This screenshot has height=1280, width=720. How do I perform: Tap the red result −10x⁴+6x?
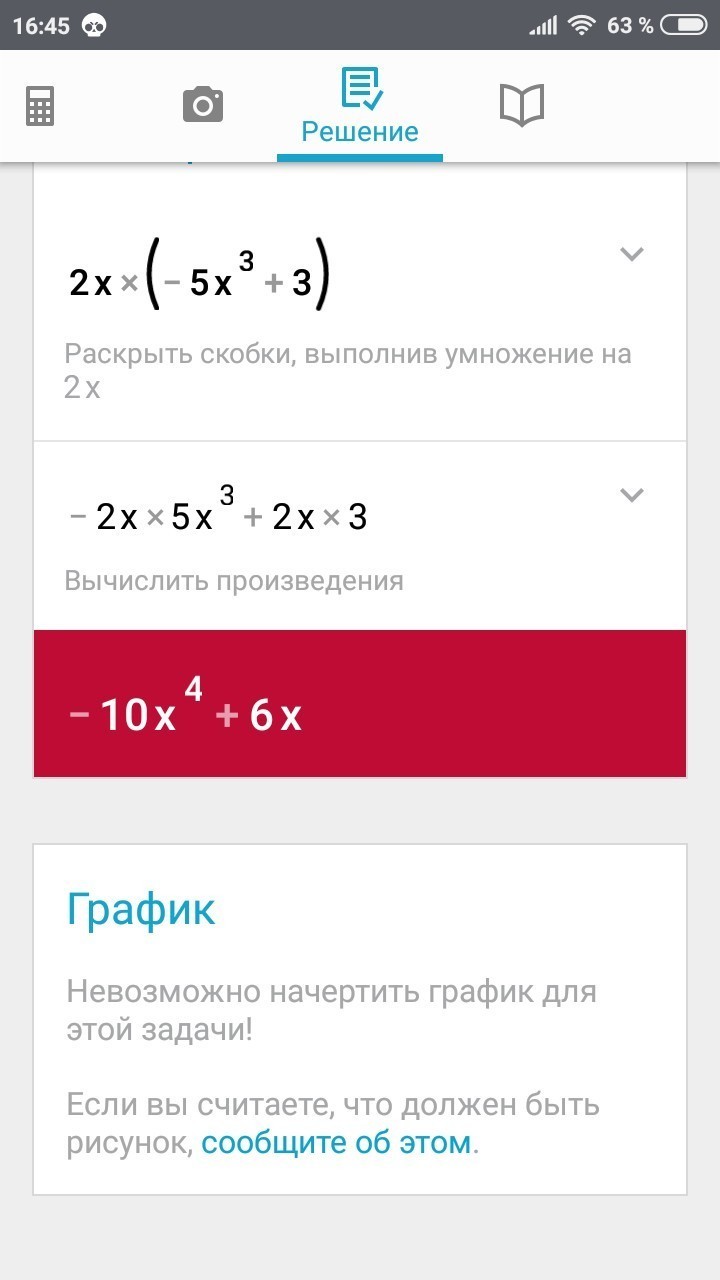(360, 704)
